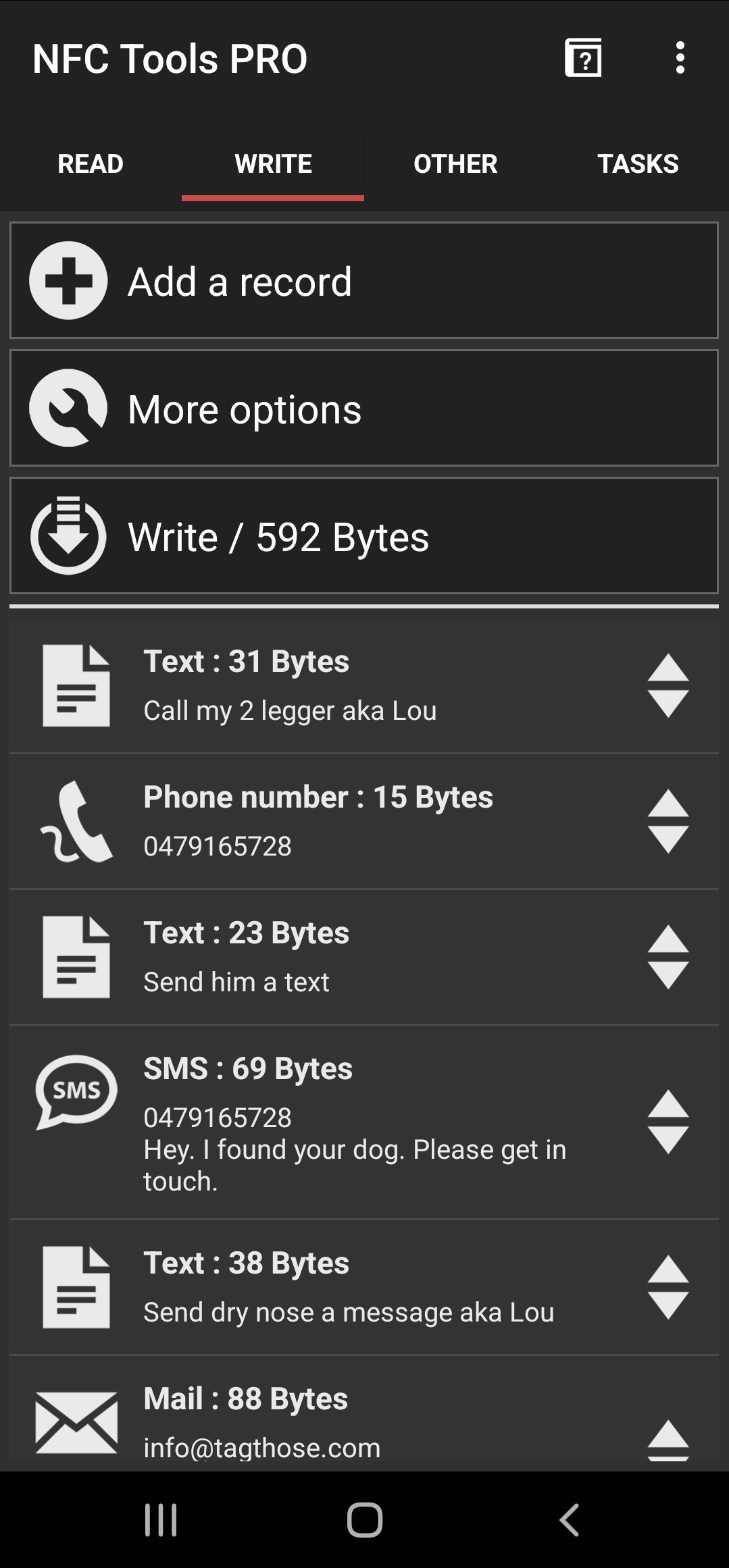
Task: Open the 'Send dry nose a message' record
Action: (324, 1286)
